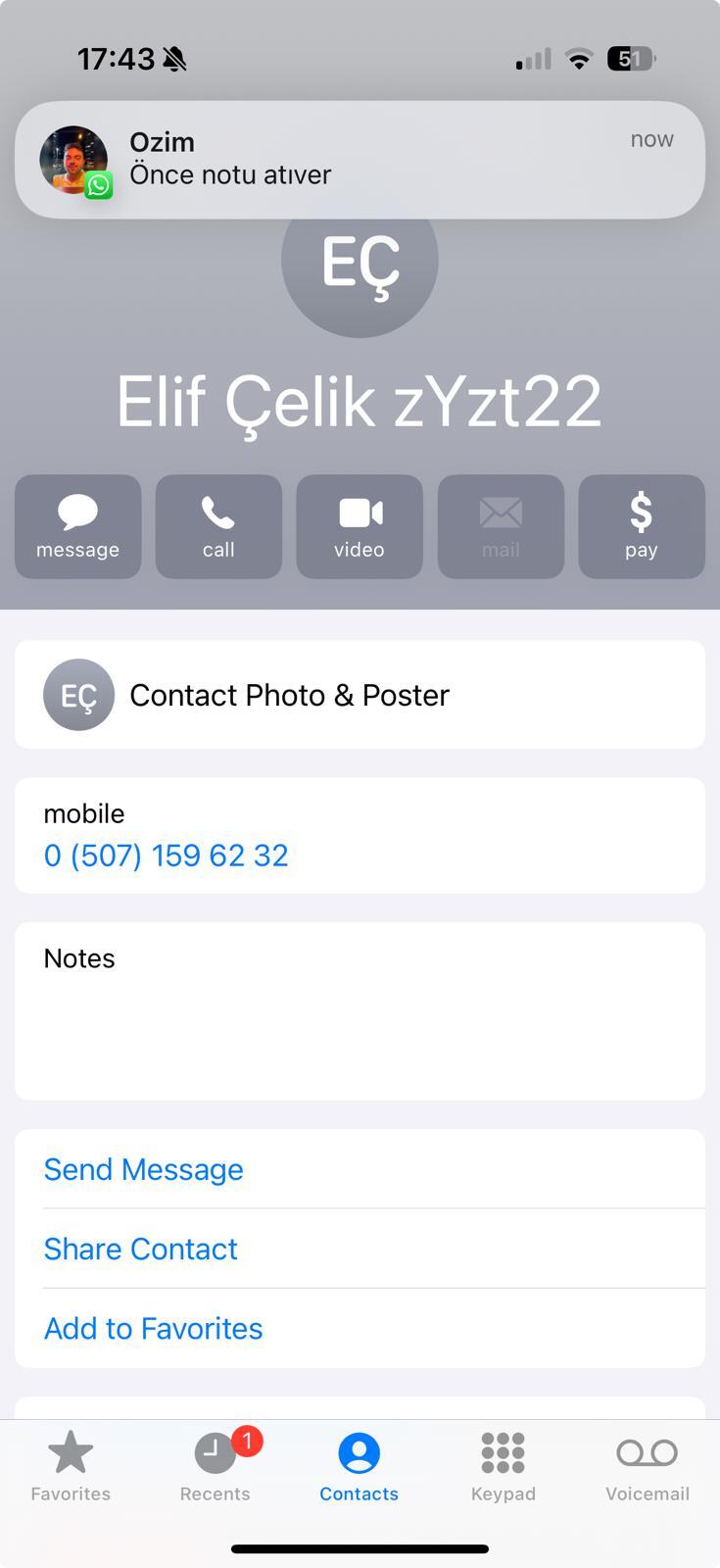Start a video call with the contact
Image resolution: width=720 pixels, height=1568 pixels.
pyautogui.click(x=360, y=526)
